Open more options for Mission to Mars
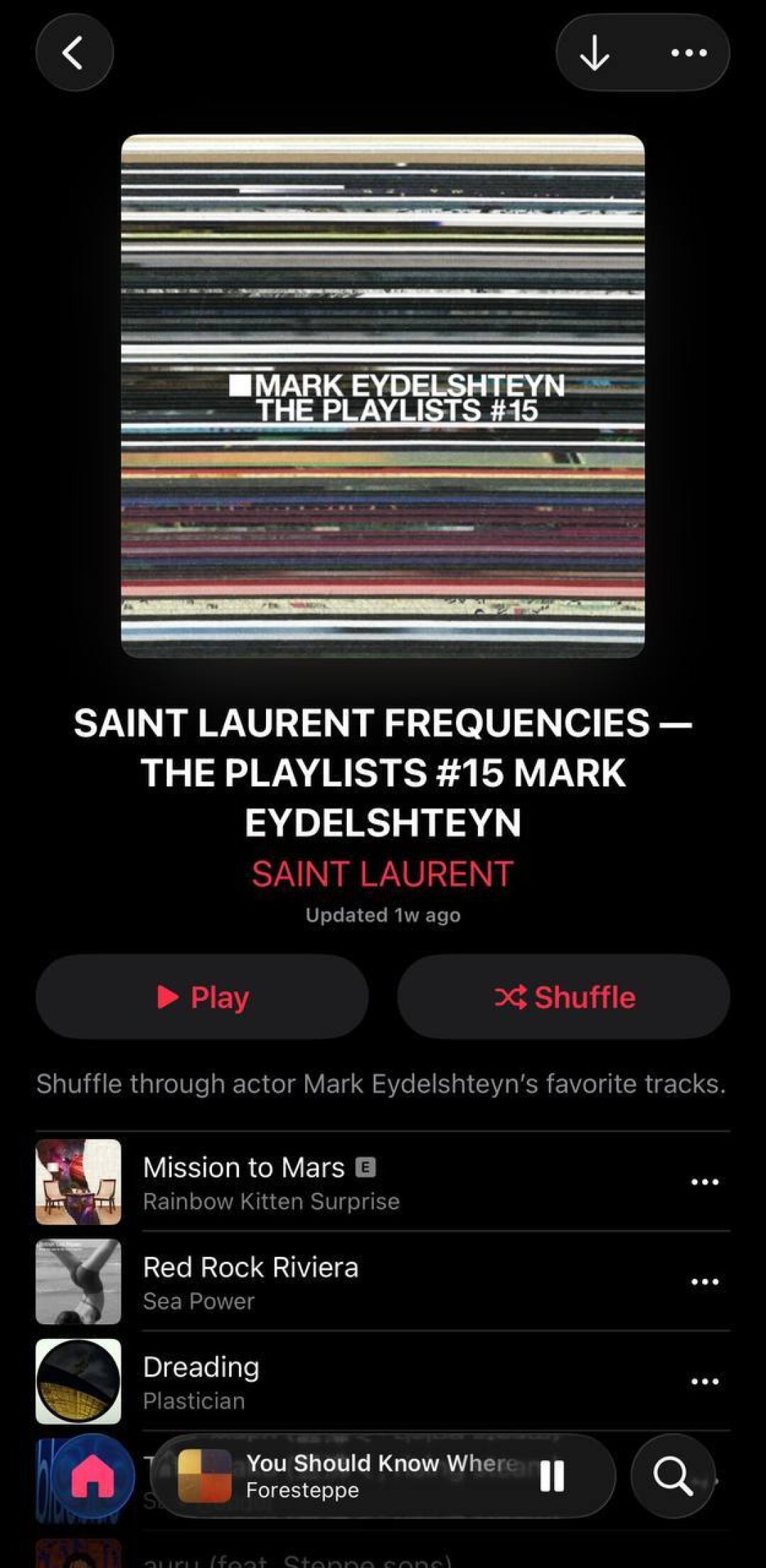Image resolution: width=766 pixels, height=1568 pixels. click(x=705, y=1182)
